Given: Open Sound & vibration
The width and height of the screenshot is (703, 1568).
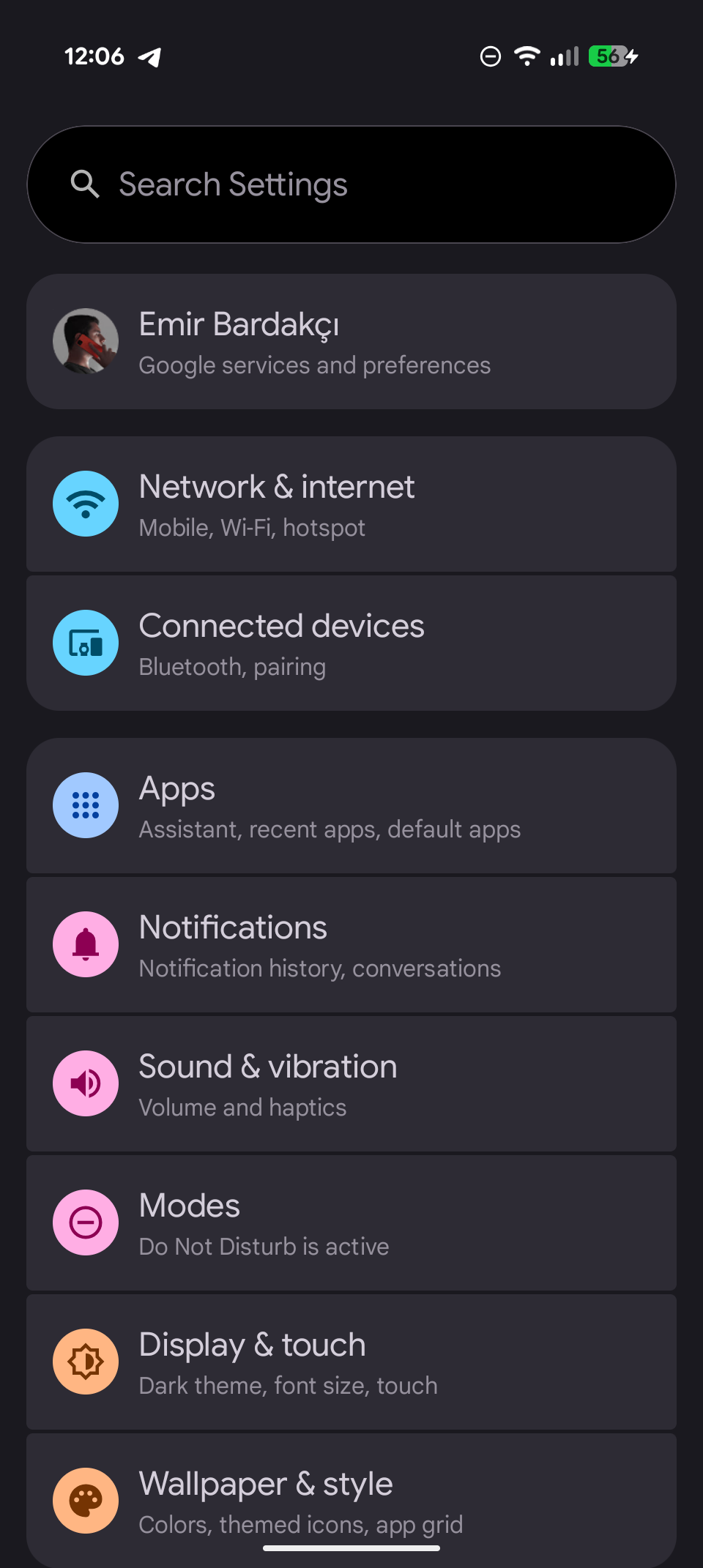Looking at the screenshot, I should 351,1084.
